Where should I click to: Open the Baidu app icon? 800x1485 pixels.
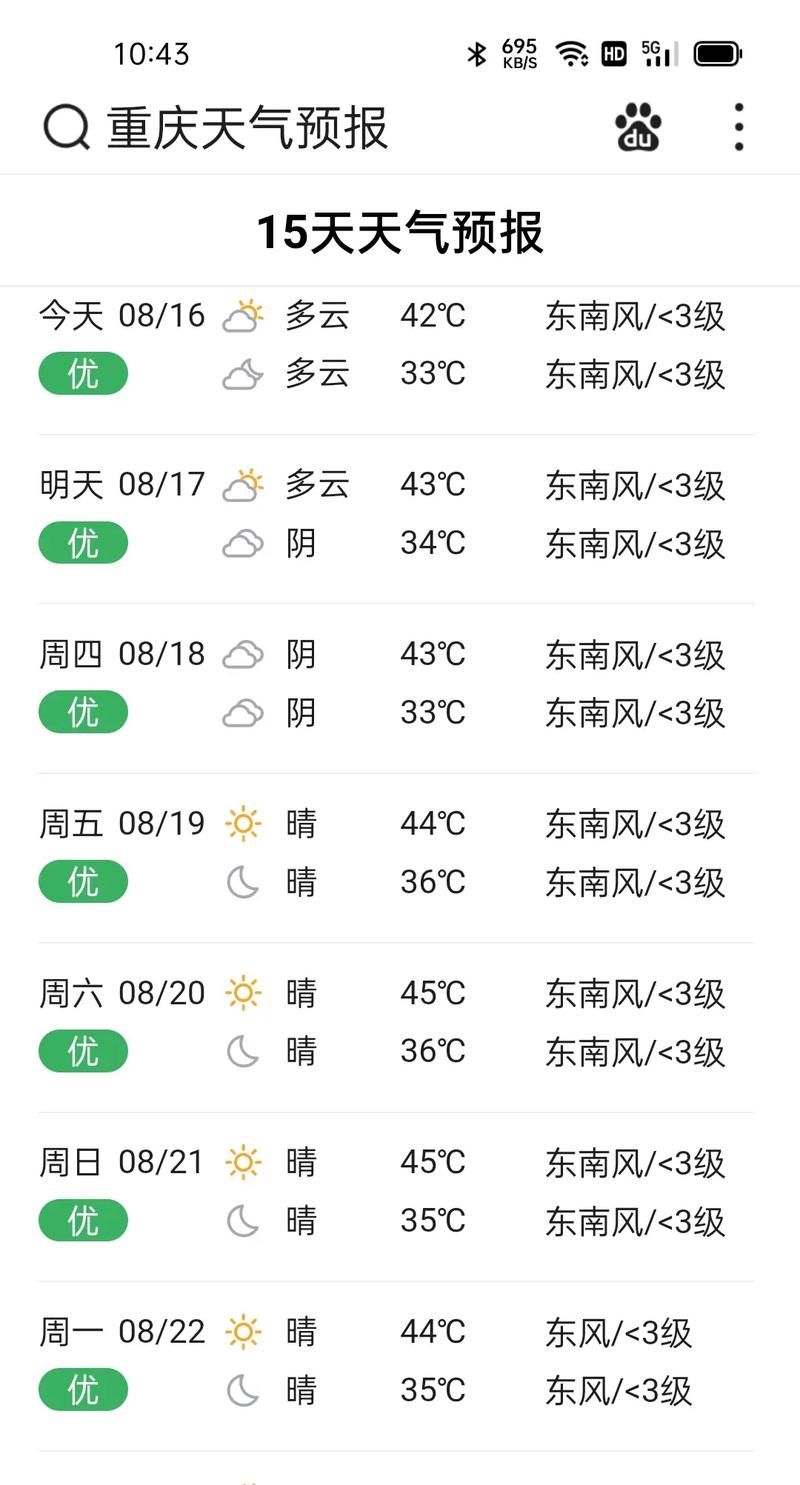(x=637, y=127)
